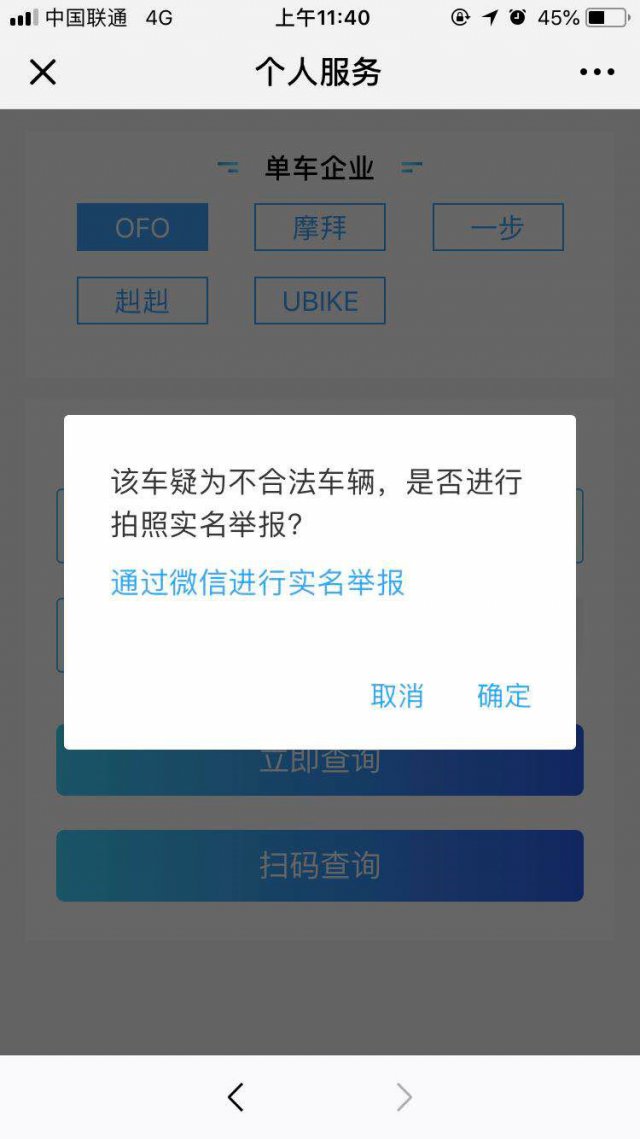Viewport: 640px width, 1139px height.
Task: Open the 通过微信进行实名举报 link
Action: (257, 582)
